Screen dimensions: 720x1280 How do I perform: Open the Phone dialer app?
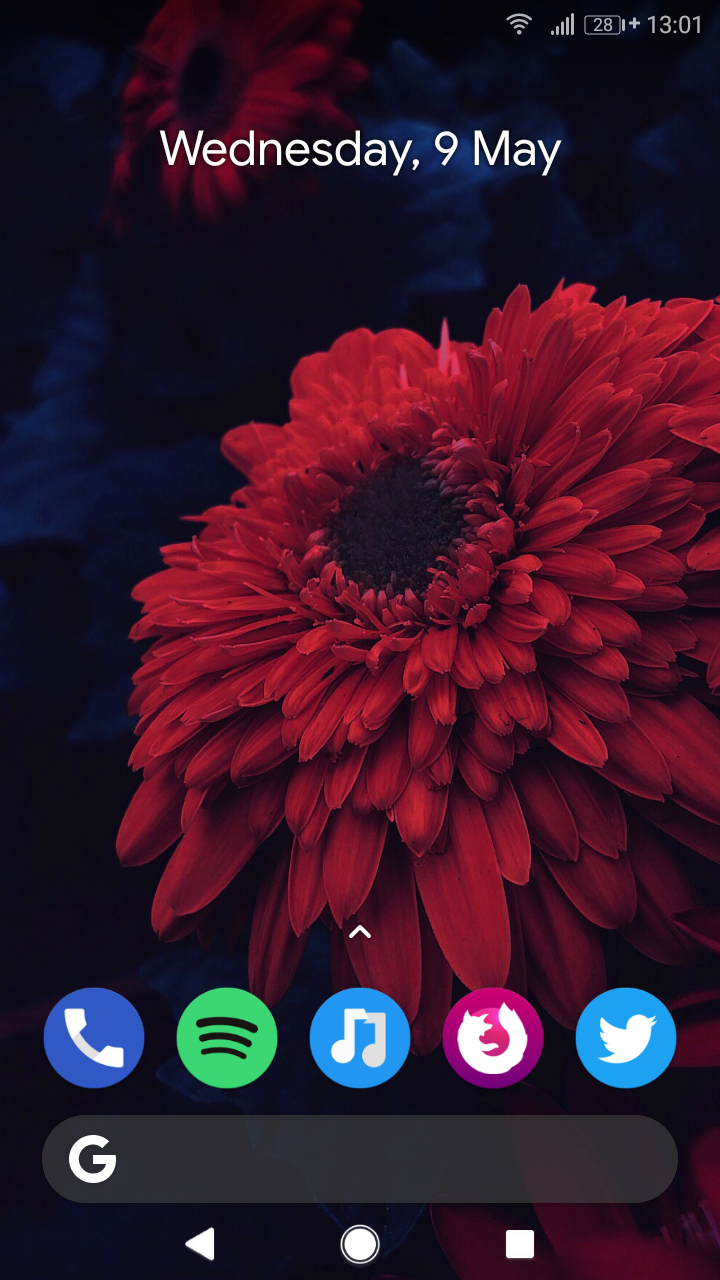point(94,1037)
